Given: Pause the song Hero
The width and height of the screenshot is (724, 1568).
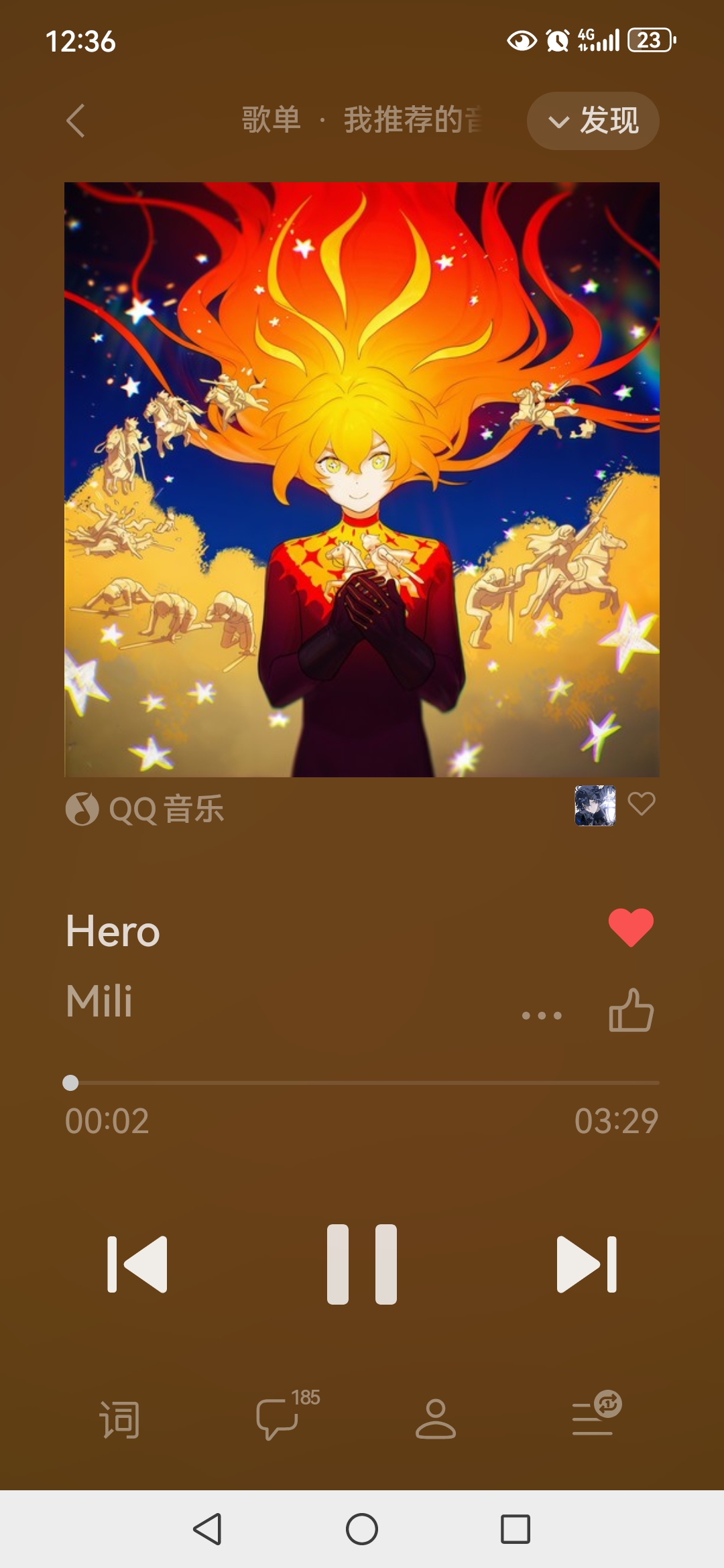Looking at the screenshot, I should (x=362, y=1264).
